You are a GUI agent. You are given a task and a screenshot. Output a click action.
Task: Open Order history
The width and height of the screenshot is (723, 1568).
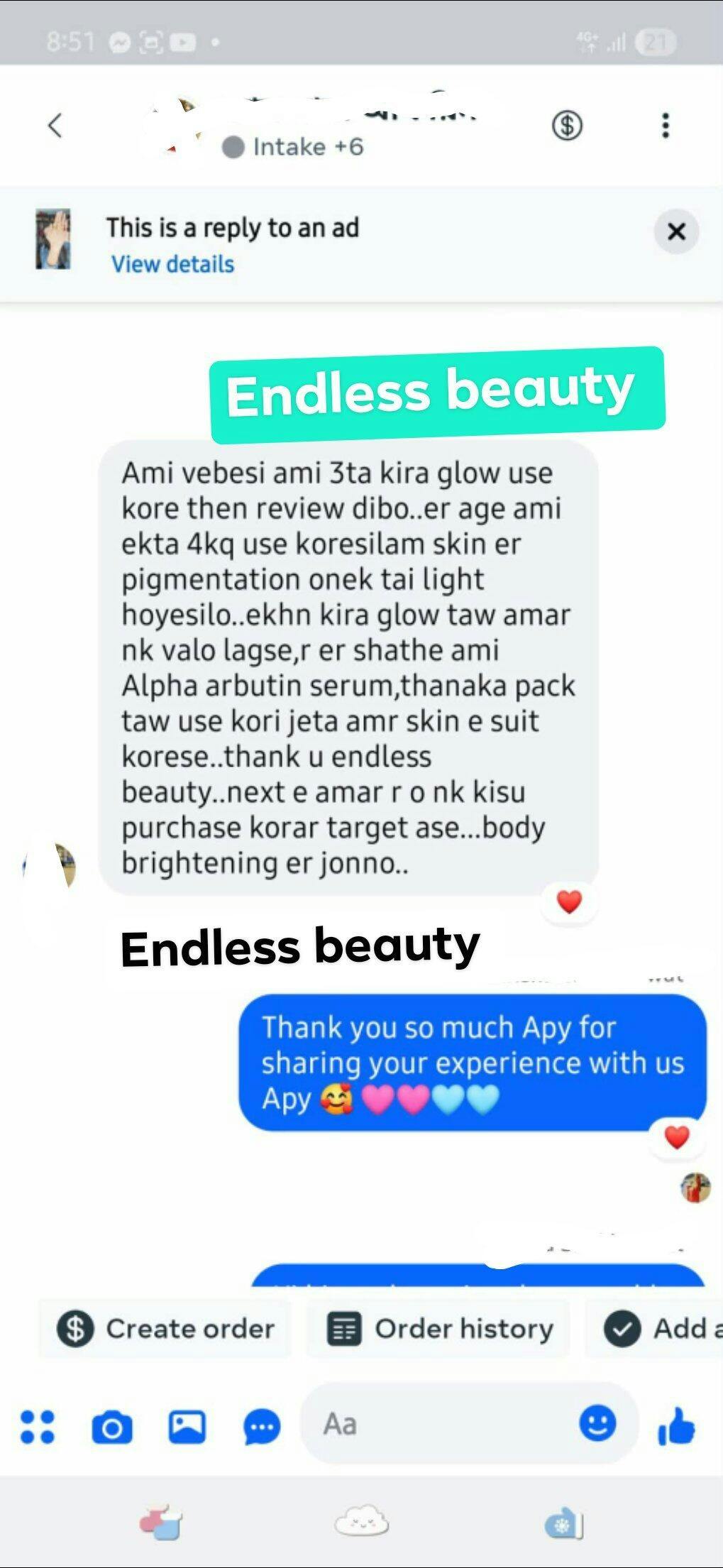tap(440, 1329)
